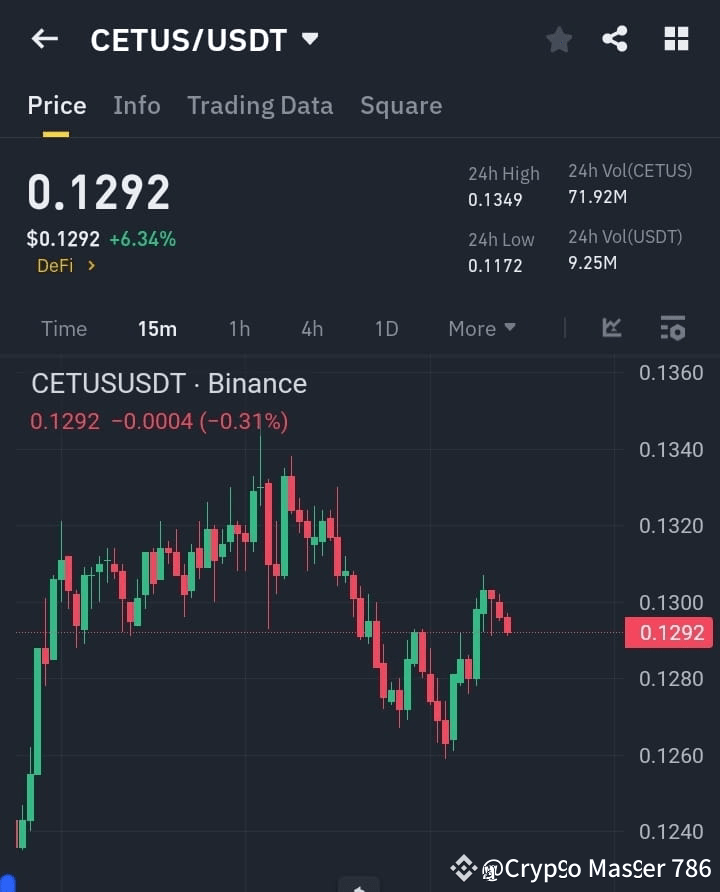Open the app grid menu top right
This screenshot has height=892, width=720.
point(676,39)
